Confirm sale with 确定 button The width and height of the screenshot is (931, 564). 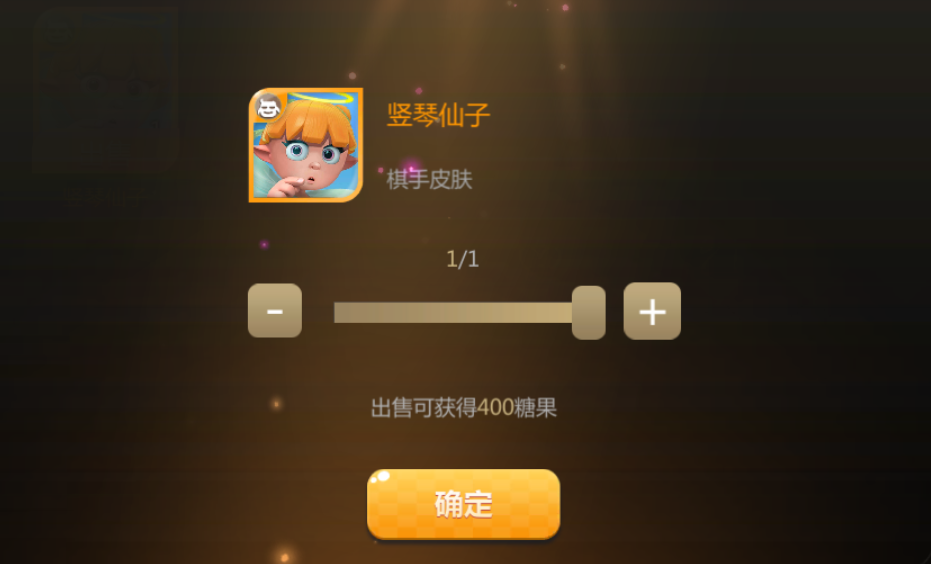pos(463,504)
